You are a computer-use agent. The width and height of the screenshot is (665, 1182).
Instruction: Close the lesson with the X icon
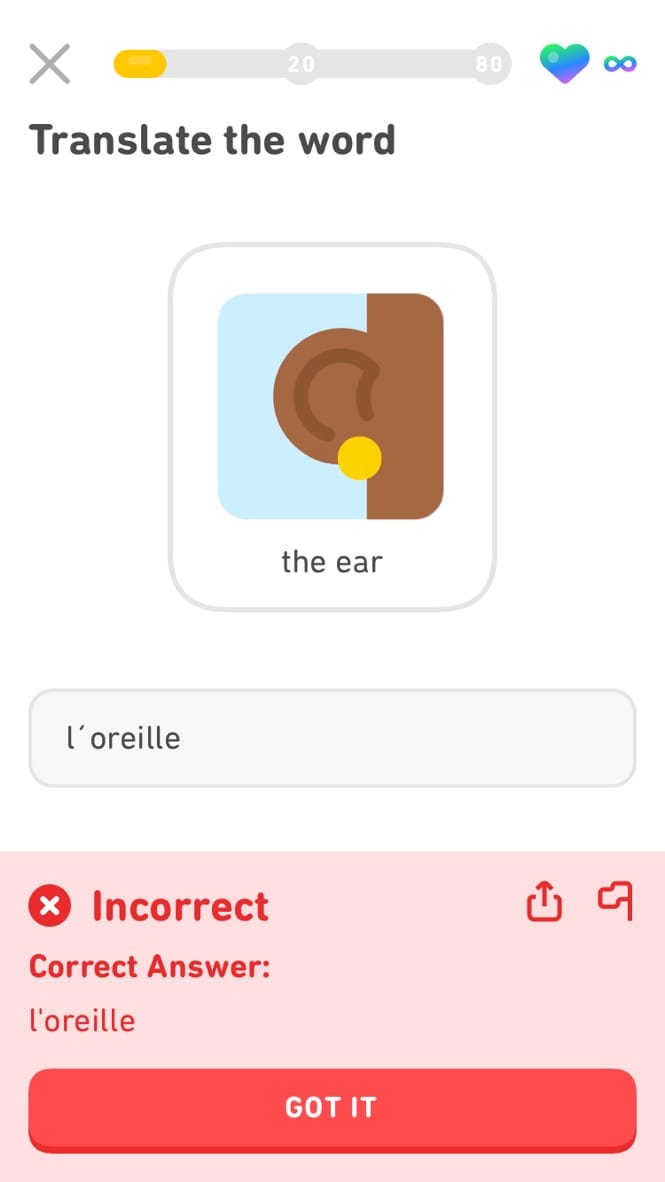pos(50,64)
